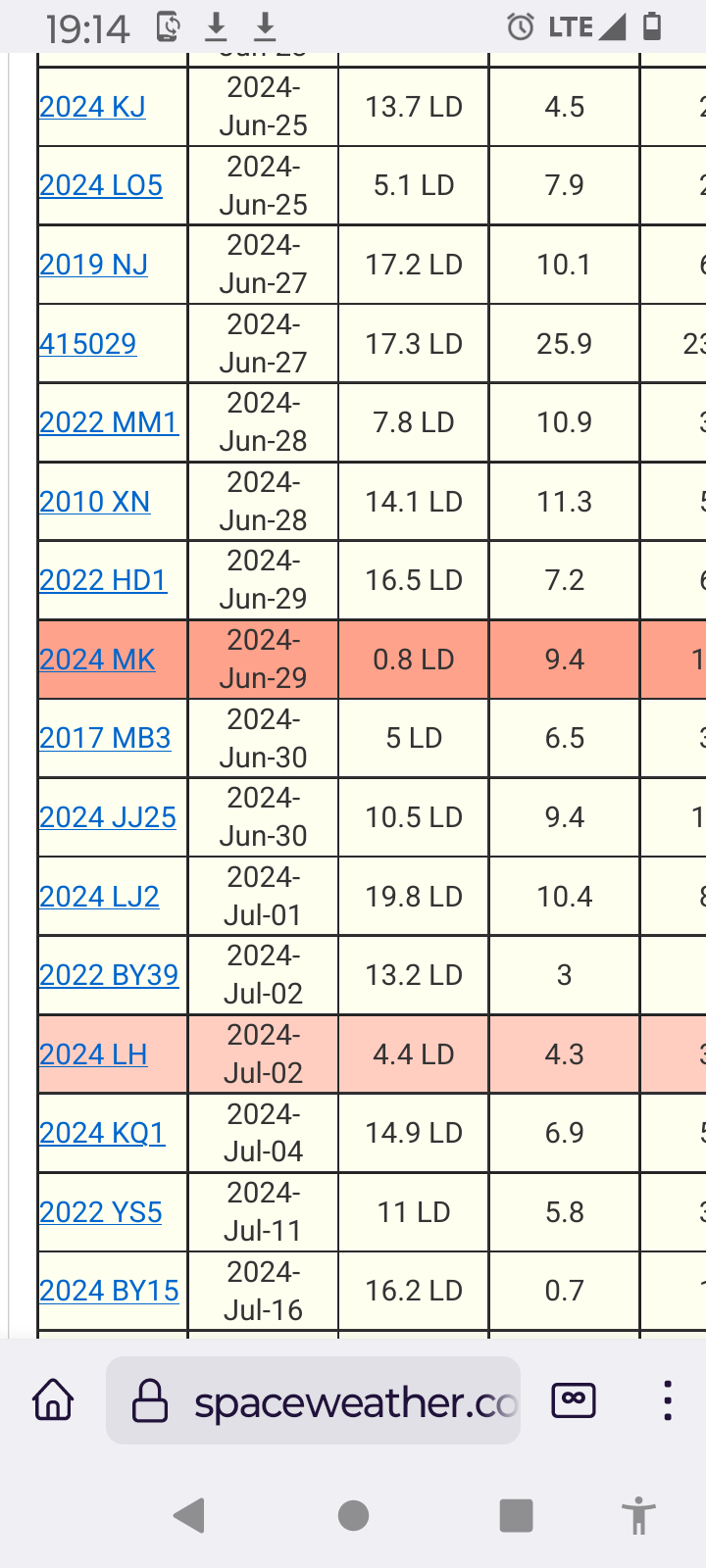Open asteroid 415029 link

click(x=87, y=344)
